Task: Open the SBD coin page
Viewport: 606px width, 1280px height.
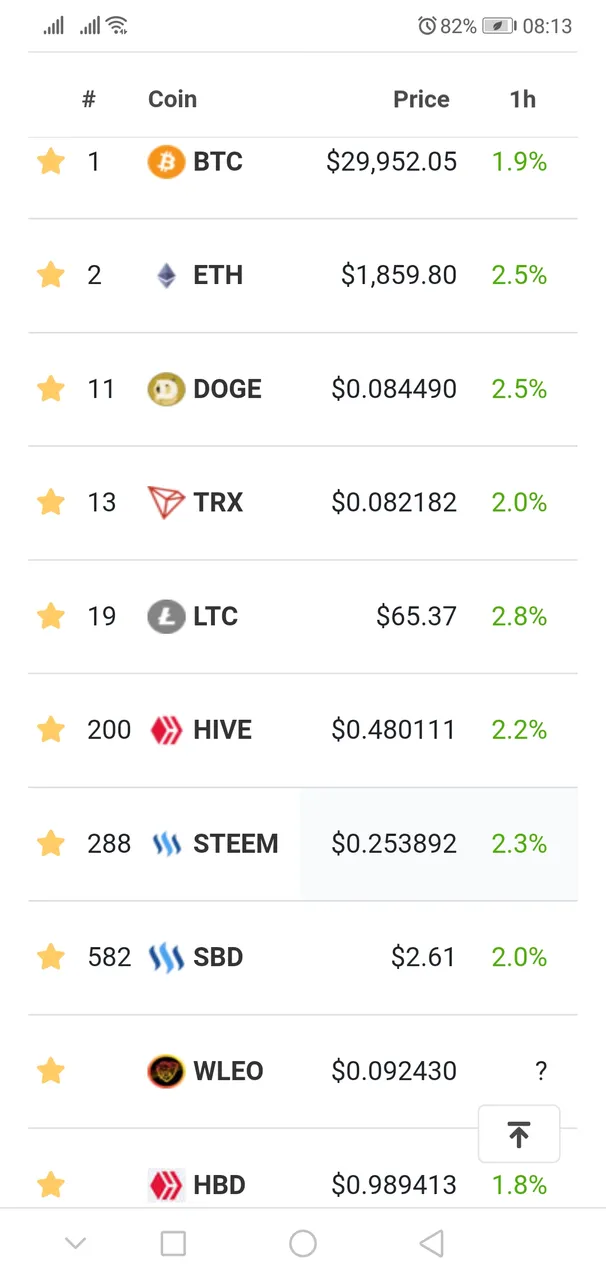Action: (217, 958)
